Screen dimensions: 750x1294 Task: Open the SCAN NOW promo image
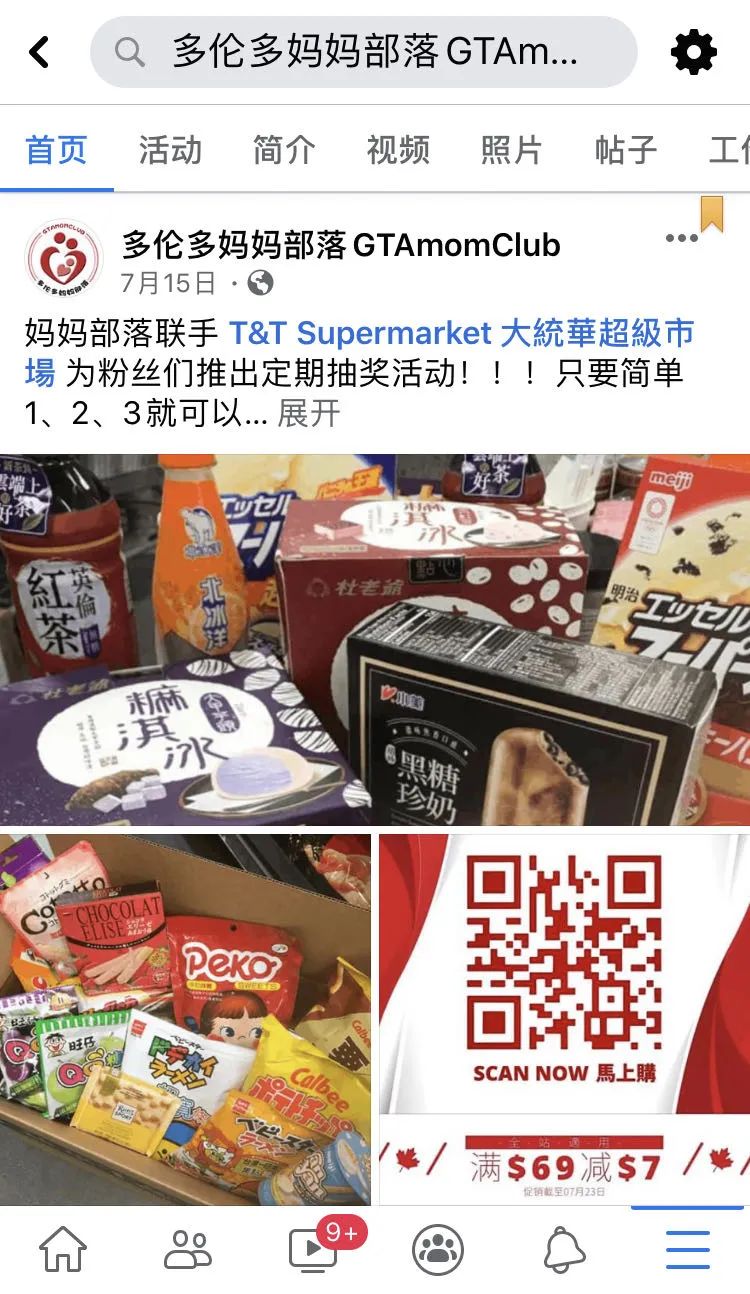pyautogui.click(x=564, y=1020)
